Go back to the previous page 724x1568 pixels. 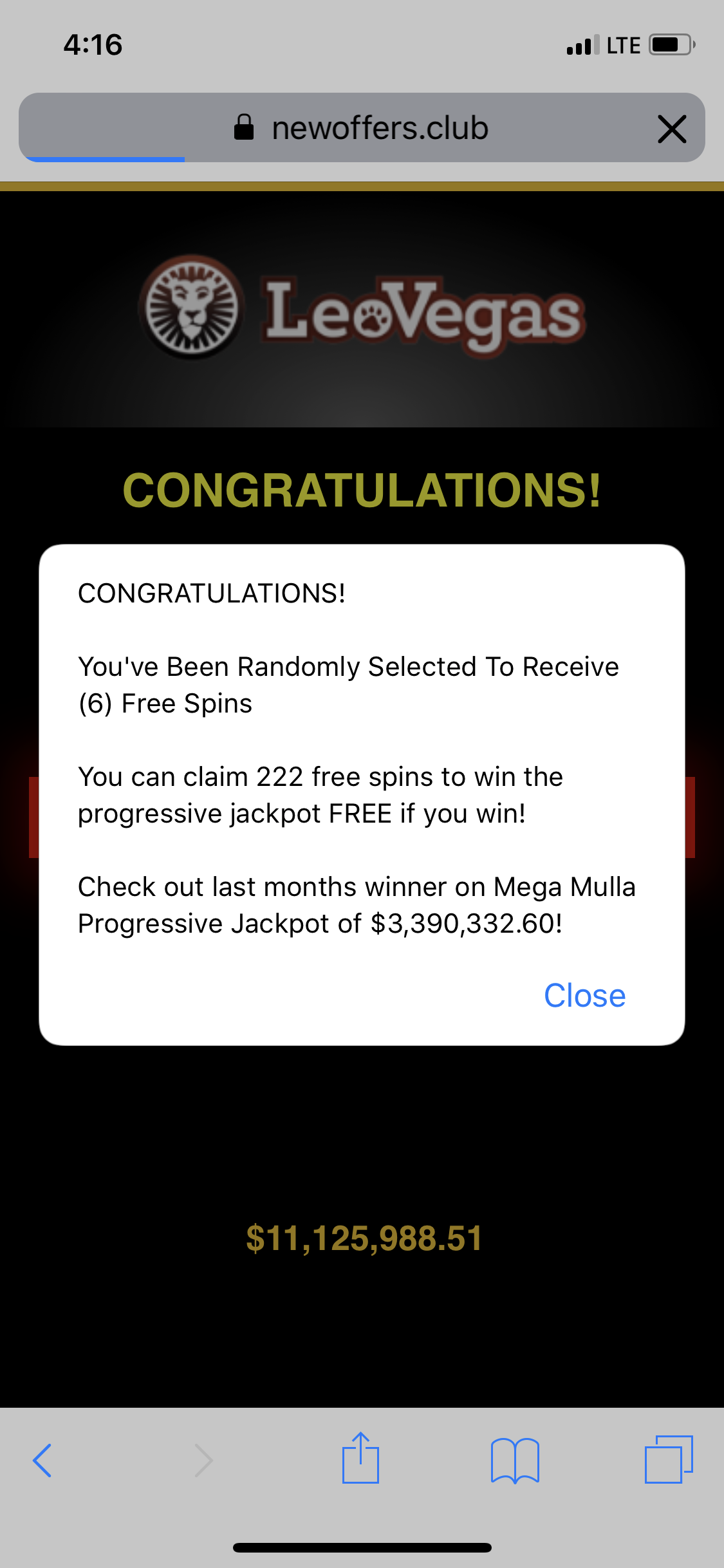pos(42,1460)
